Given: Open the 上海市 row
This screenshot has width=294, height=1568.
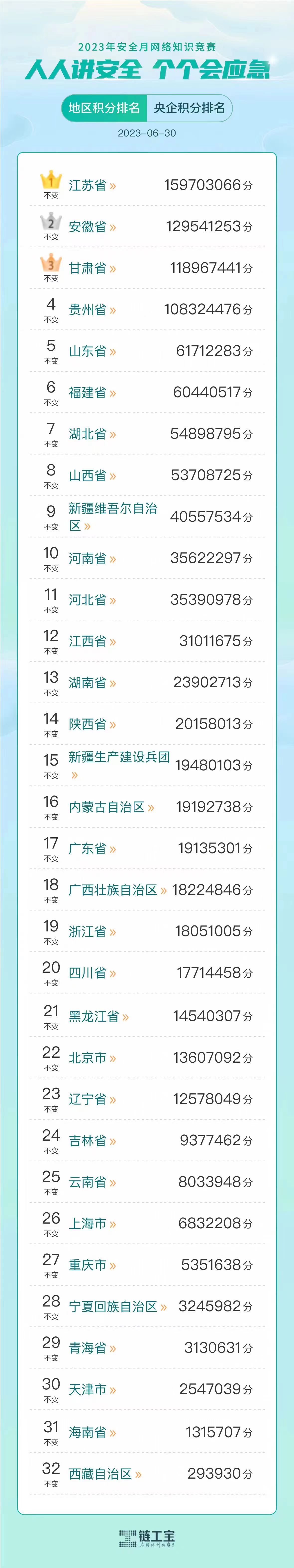Looking at the screenshot, I should click(92, 1224).
